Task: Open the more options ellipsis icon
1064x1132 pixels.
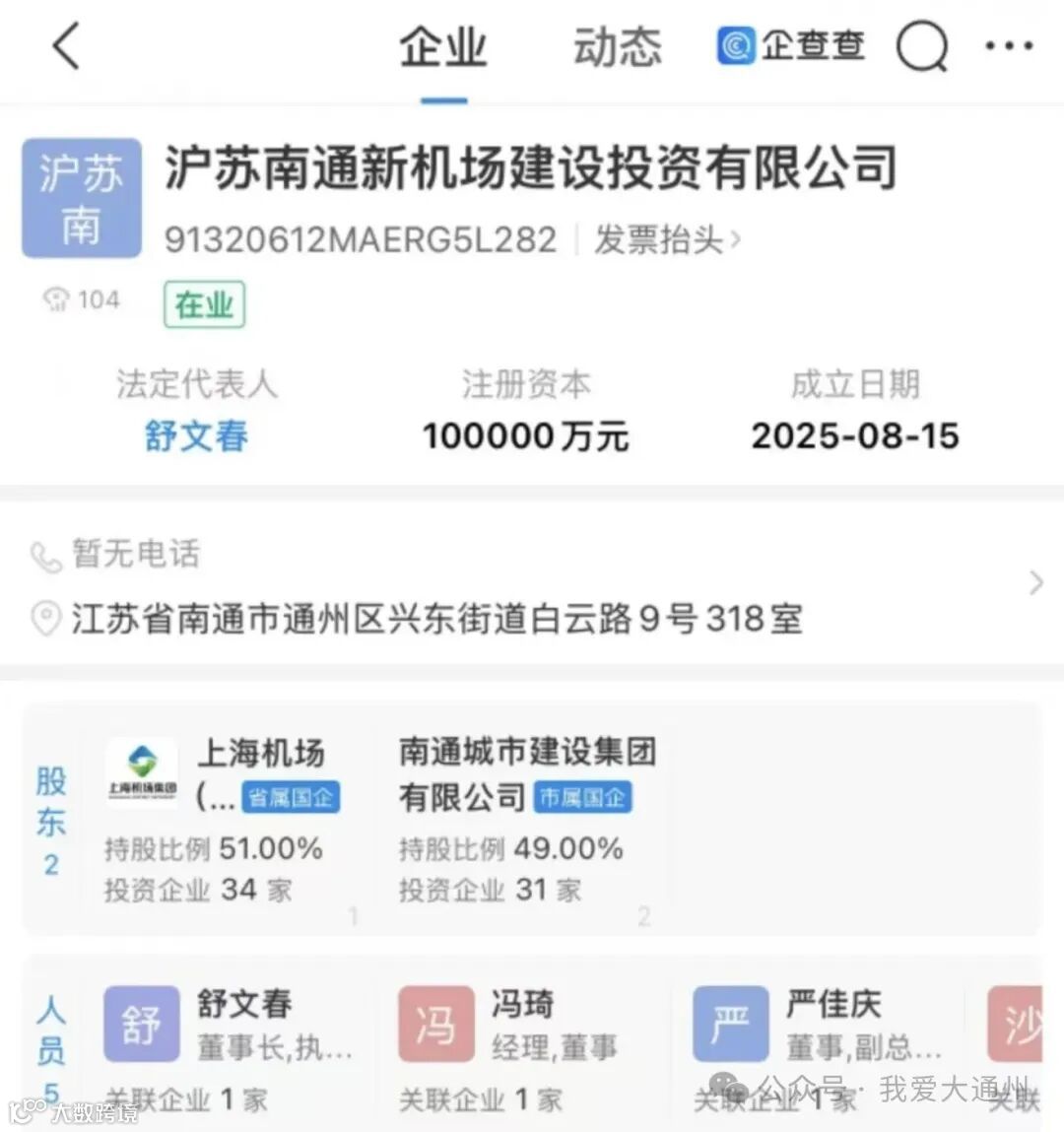Action: [x=1007, y=46]
